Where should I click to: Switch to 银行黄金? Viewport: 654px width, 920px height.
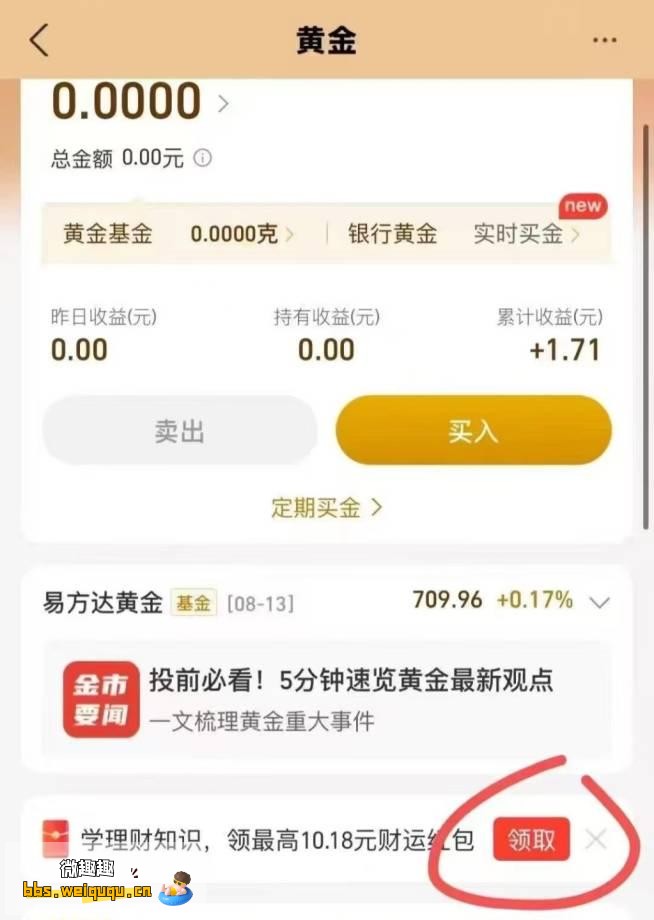click(x=392, y=234)
